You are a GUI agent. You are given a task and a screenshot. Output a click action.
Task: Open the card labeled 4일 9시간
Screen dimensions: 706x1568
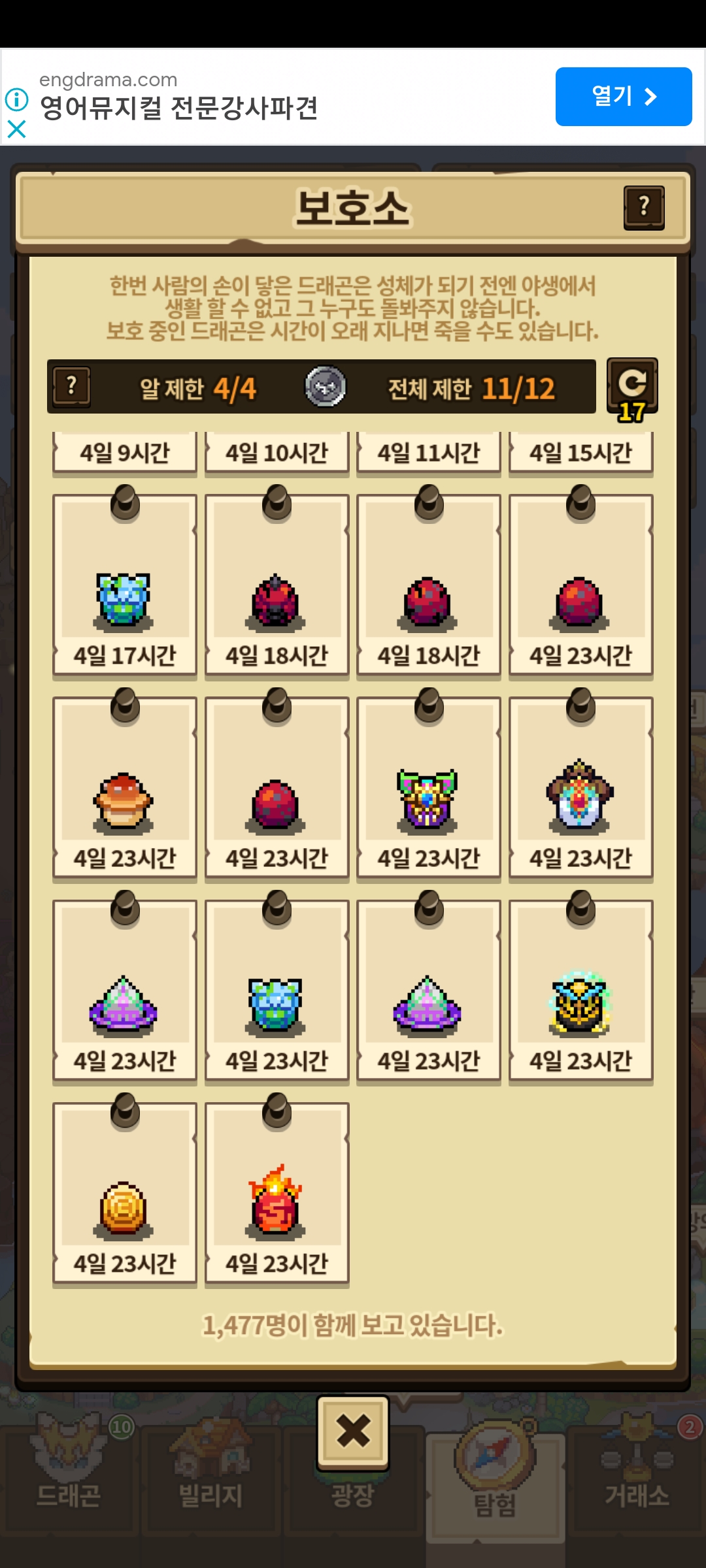124,451
